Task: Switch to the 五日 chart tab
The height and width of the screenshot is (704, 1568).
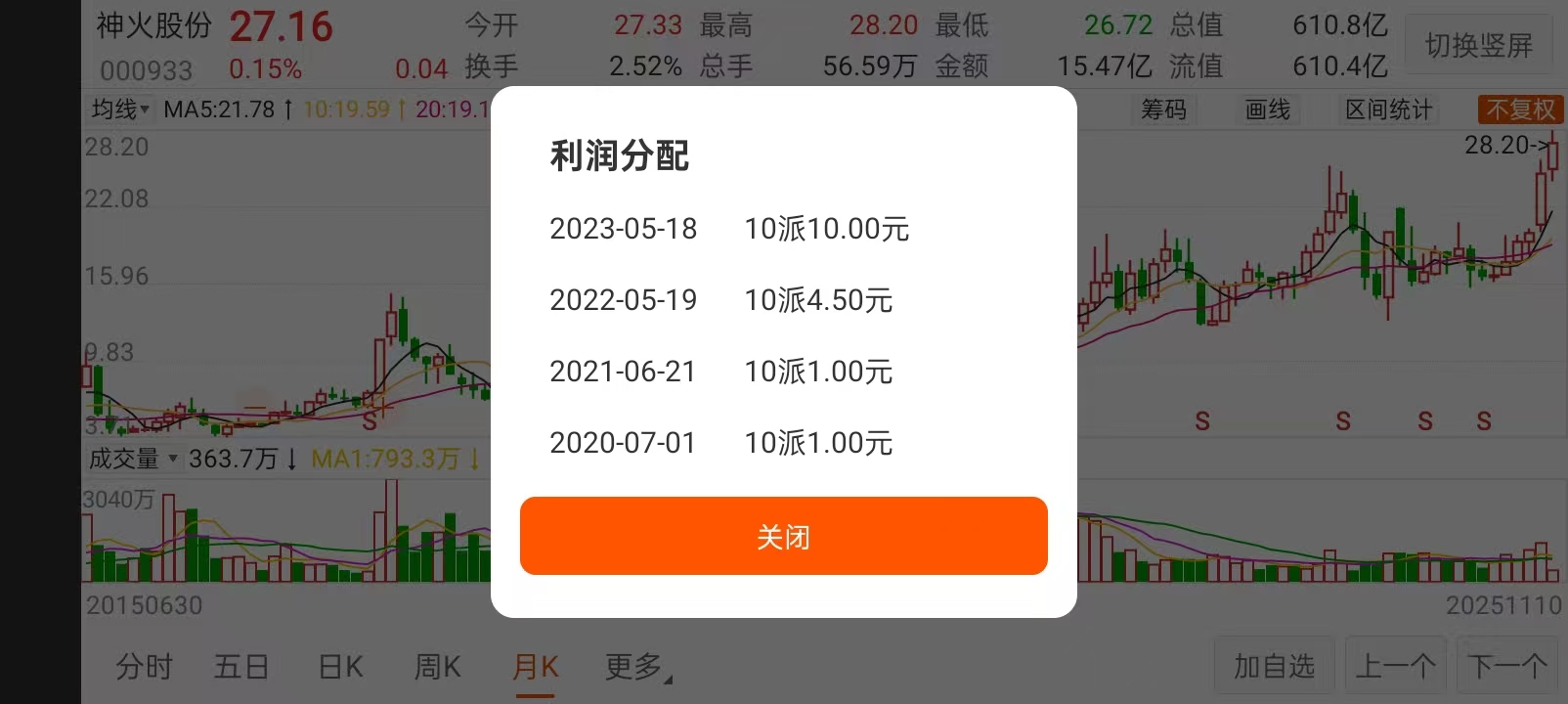Action: pos(241,667)
